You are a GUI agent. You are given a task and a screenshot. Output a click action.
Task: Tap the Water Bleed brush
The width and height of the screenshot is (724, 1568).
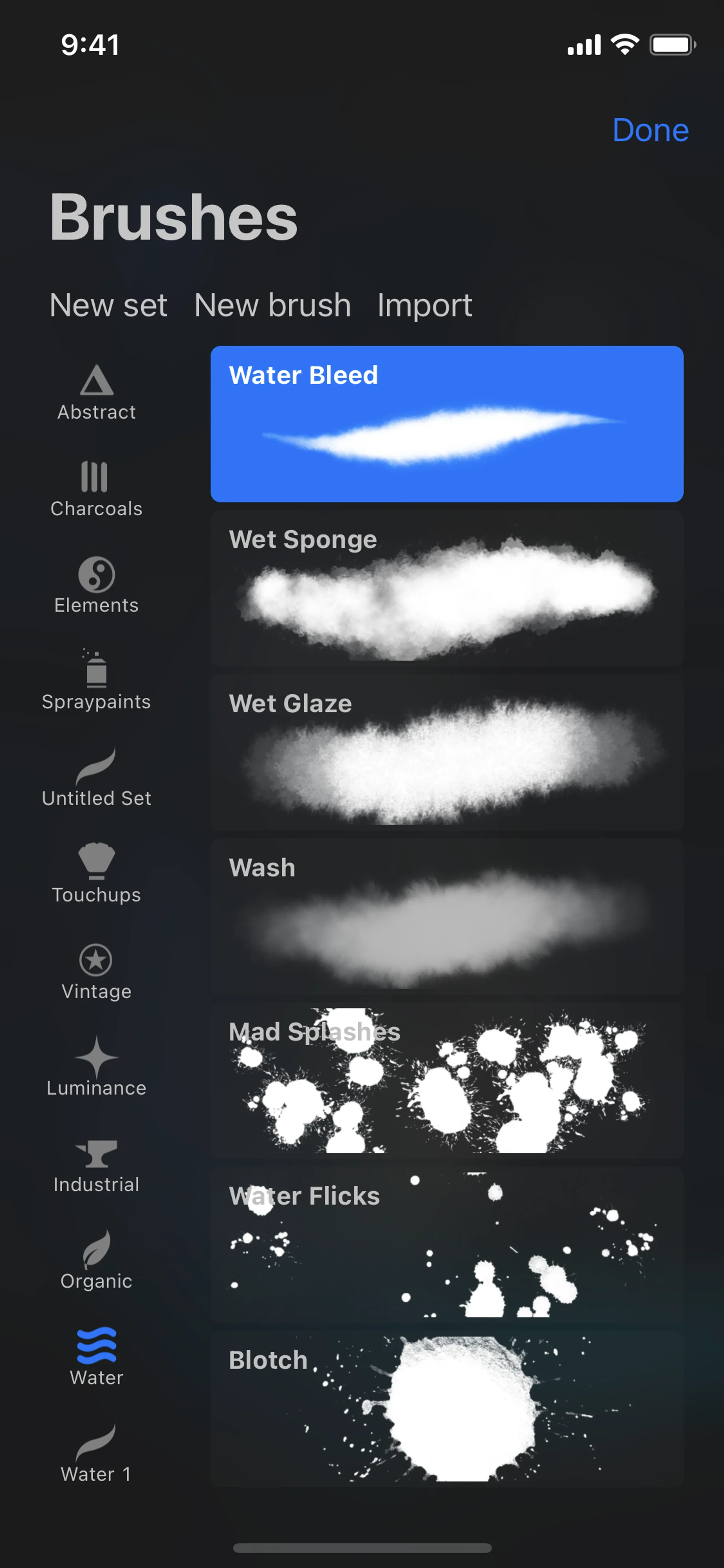coord(446,424)
